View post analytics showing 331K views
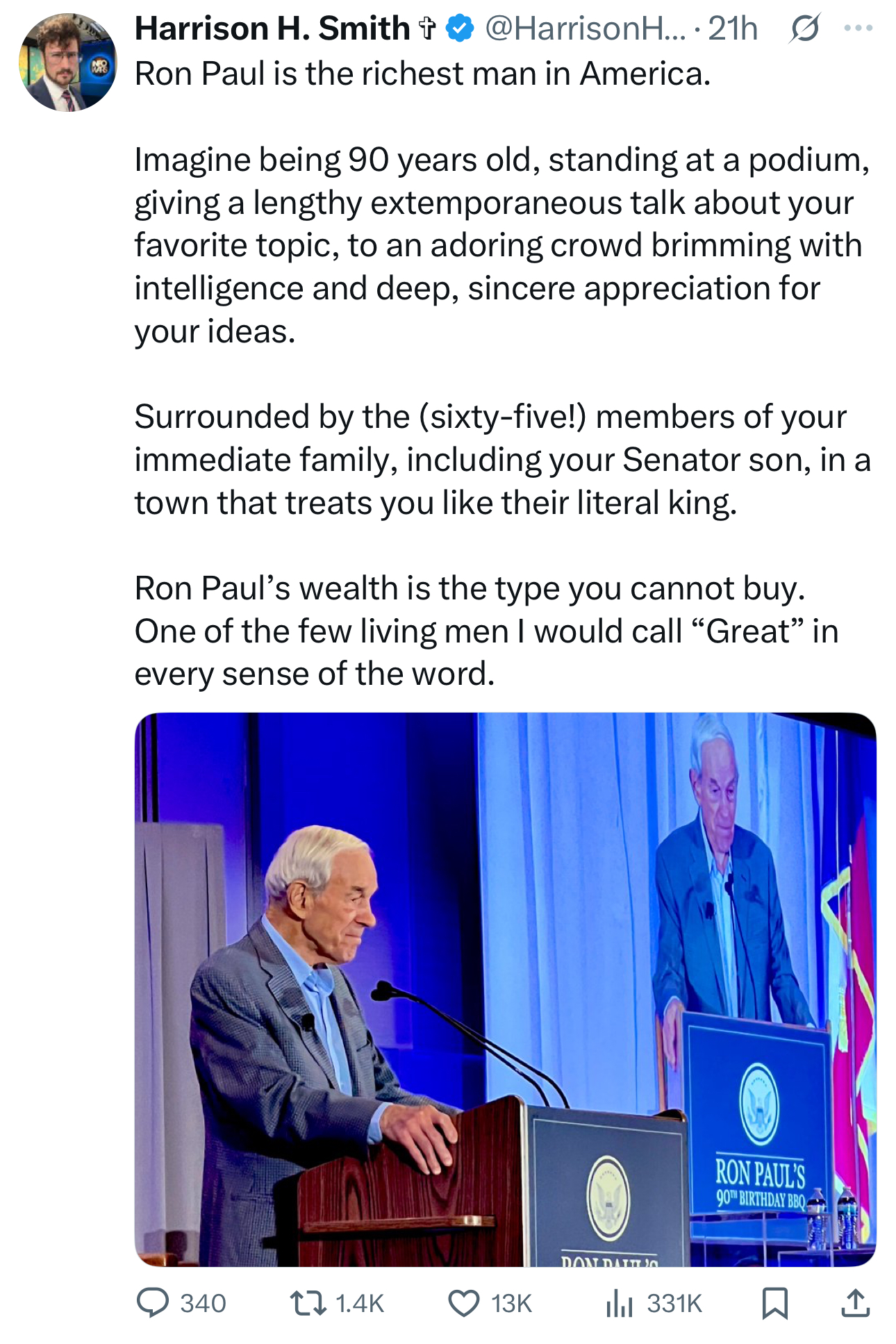 pyautogui.click(x=654, y=1303)
